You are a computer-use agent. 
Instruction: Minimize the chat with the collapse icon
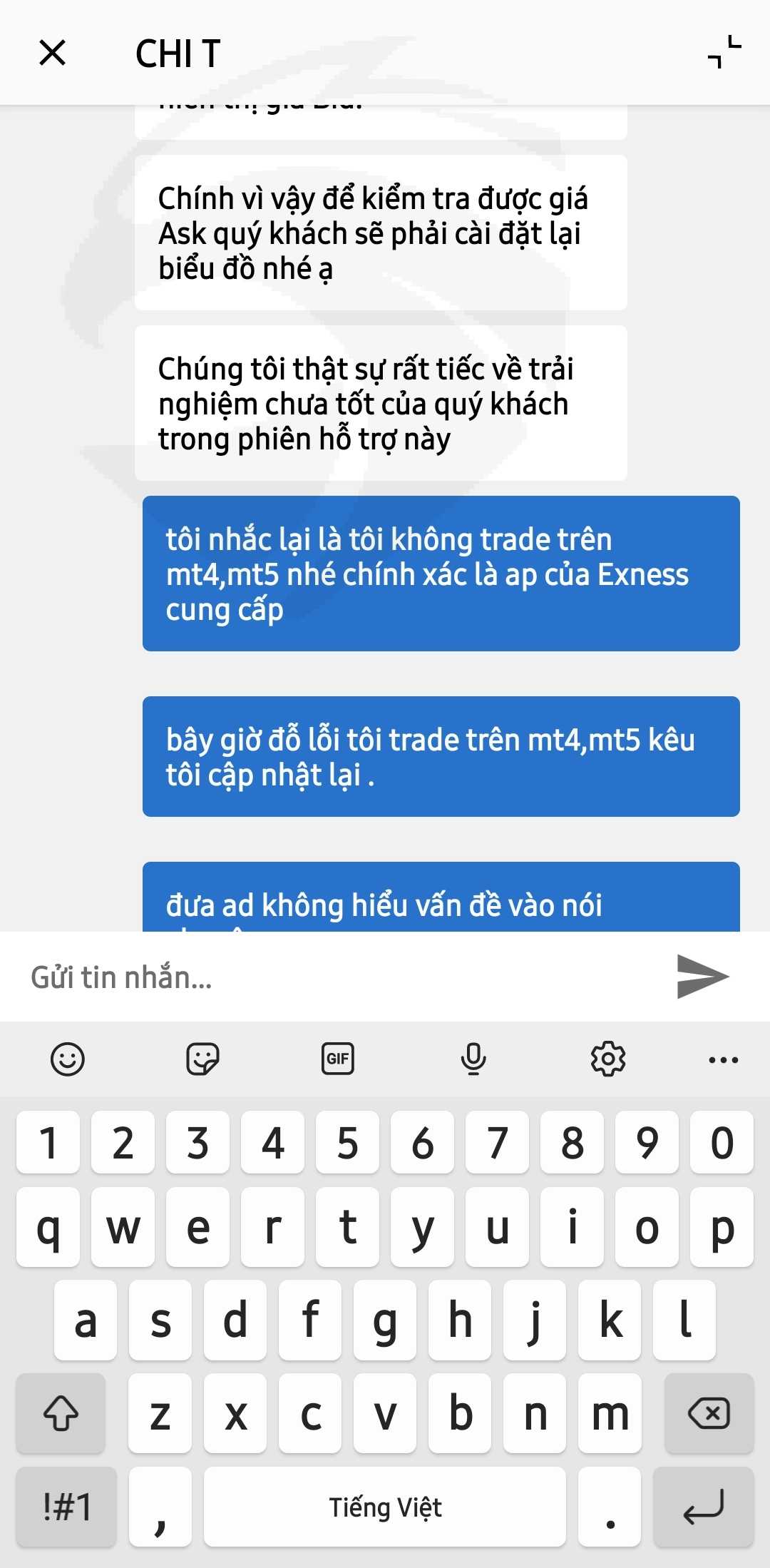tap(724, 52)
